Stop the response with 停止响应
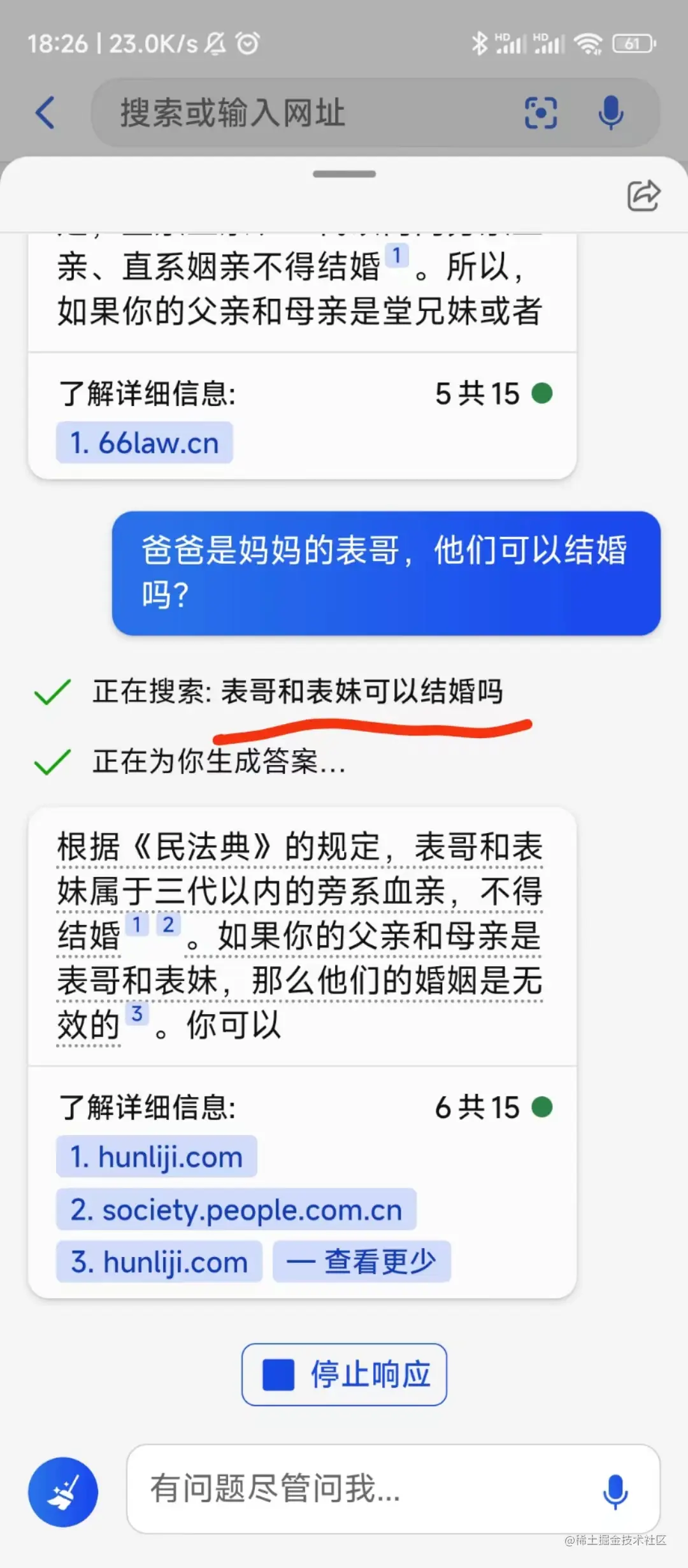 click(344, 1374)
